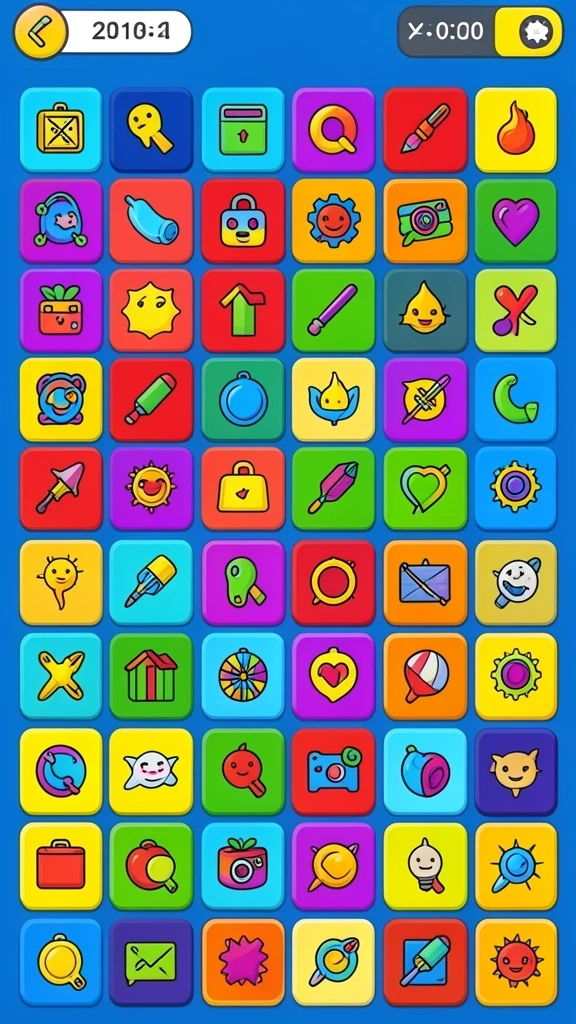Open settings via the gear icon
The image size is (576, 1024).
tap(536, 31)
